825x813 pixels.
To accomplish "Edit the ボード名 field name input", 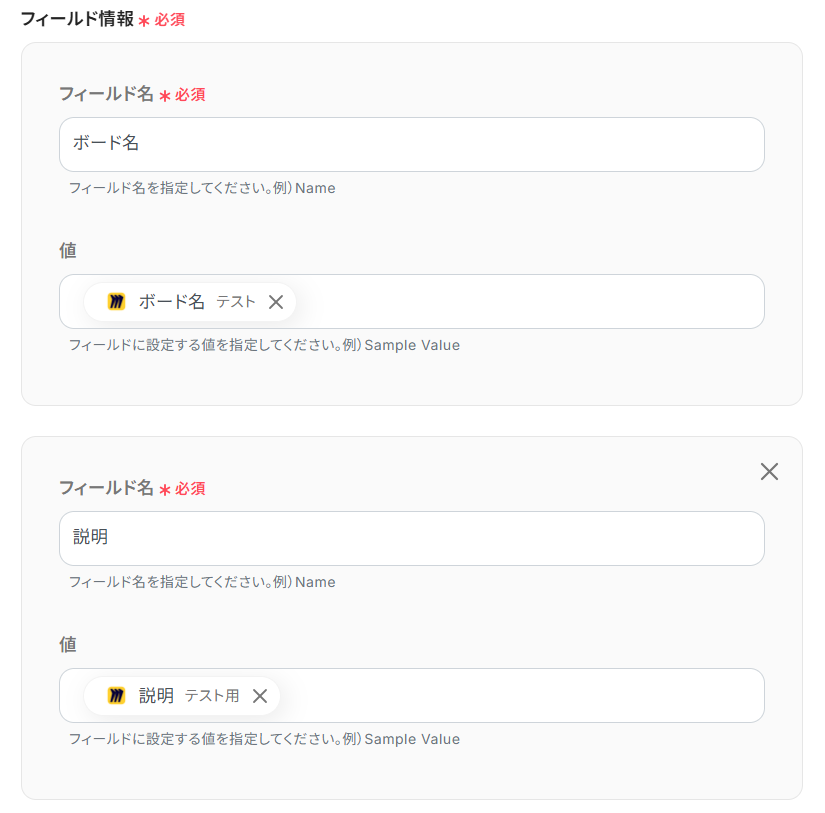I will click(411, 144).
